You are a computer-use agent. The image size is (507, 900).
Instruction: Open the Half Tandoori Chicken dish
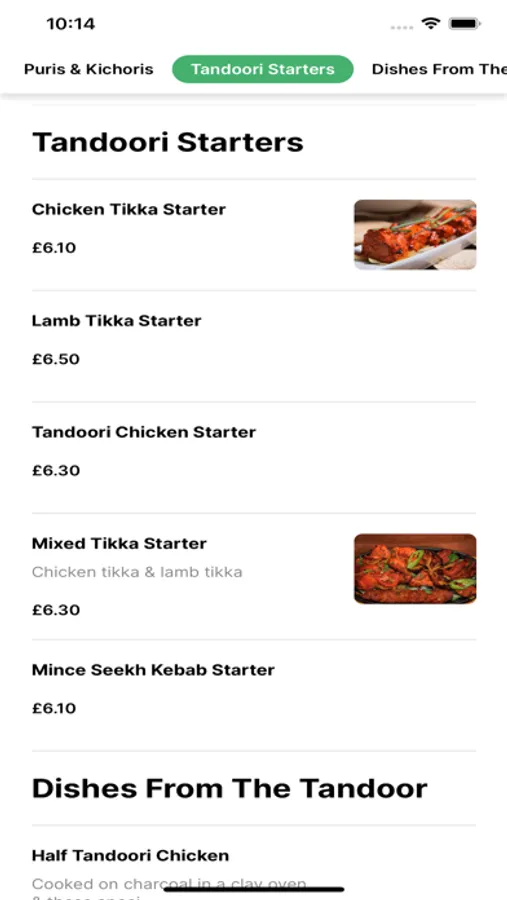coord(254,863)
